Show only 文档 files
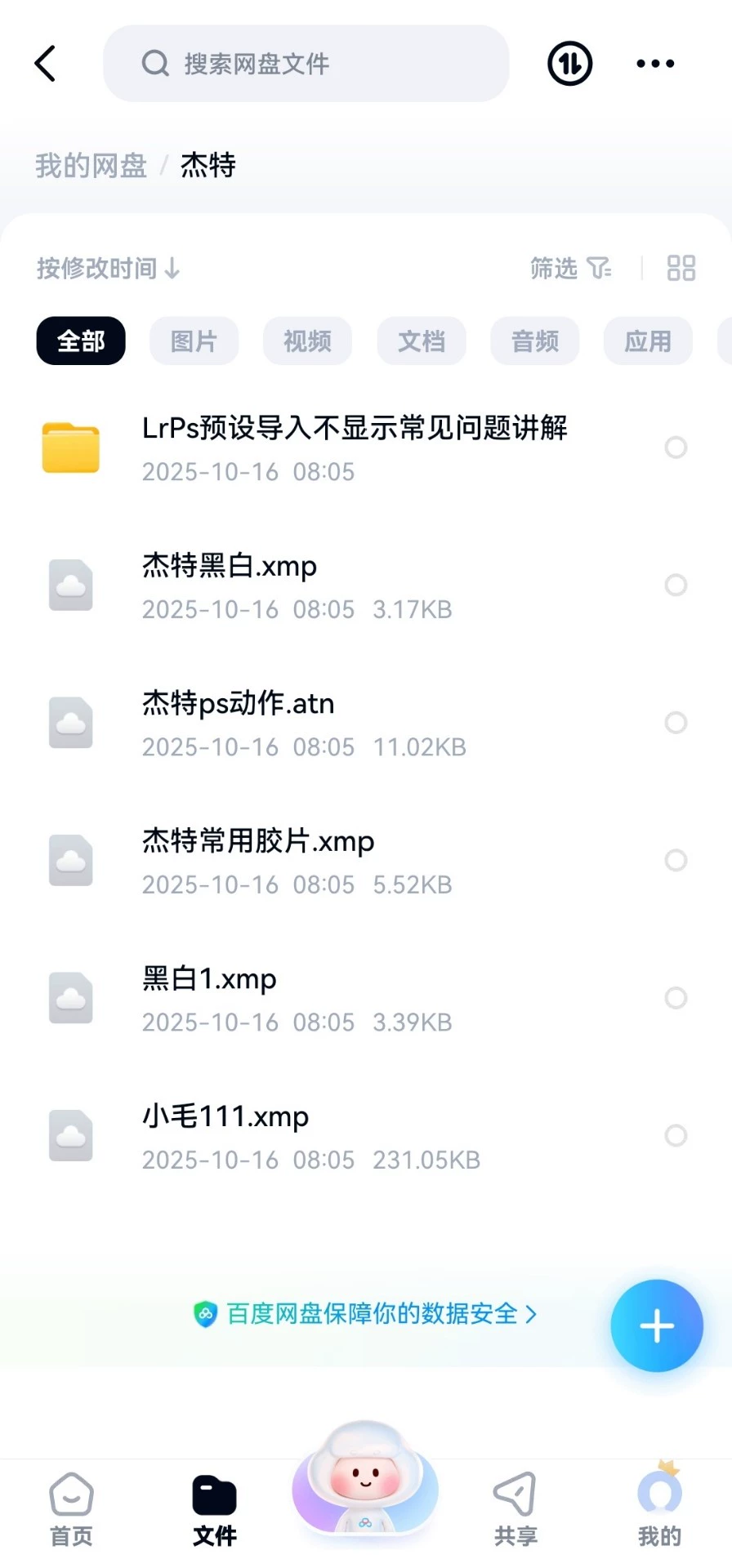Screen dimensions: 732x1568 coord(421,341)
